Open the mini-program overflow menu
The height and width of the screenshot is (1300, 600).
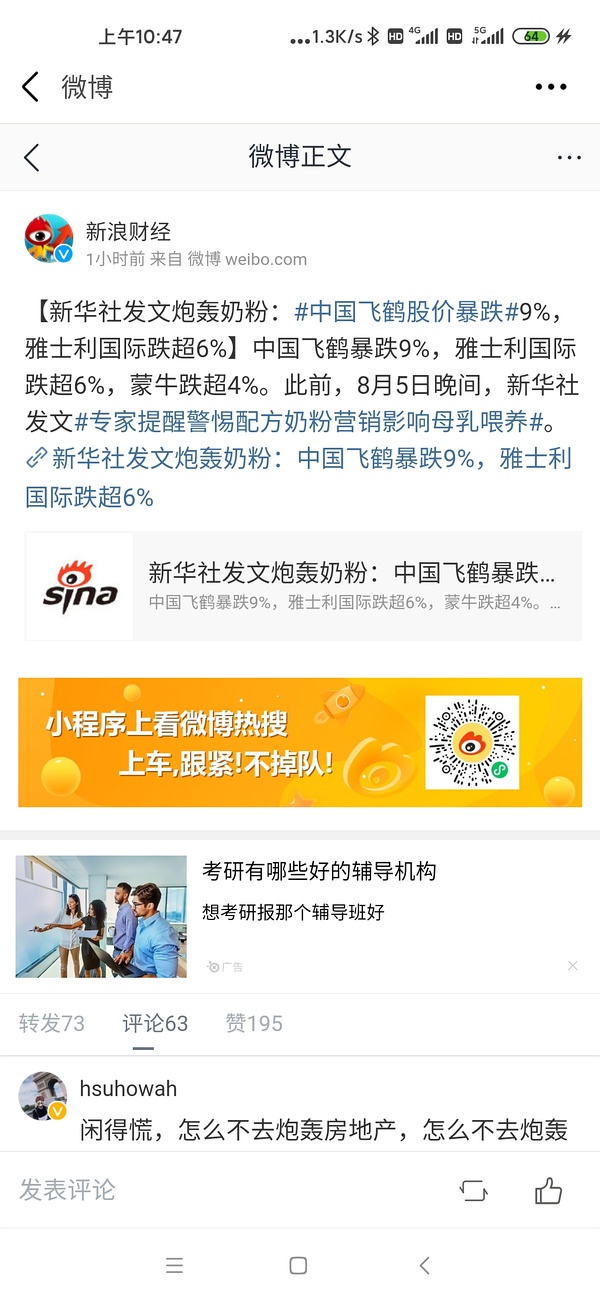tap(551, 87)
